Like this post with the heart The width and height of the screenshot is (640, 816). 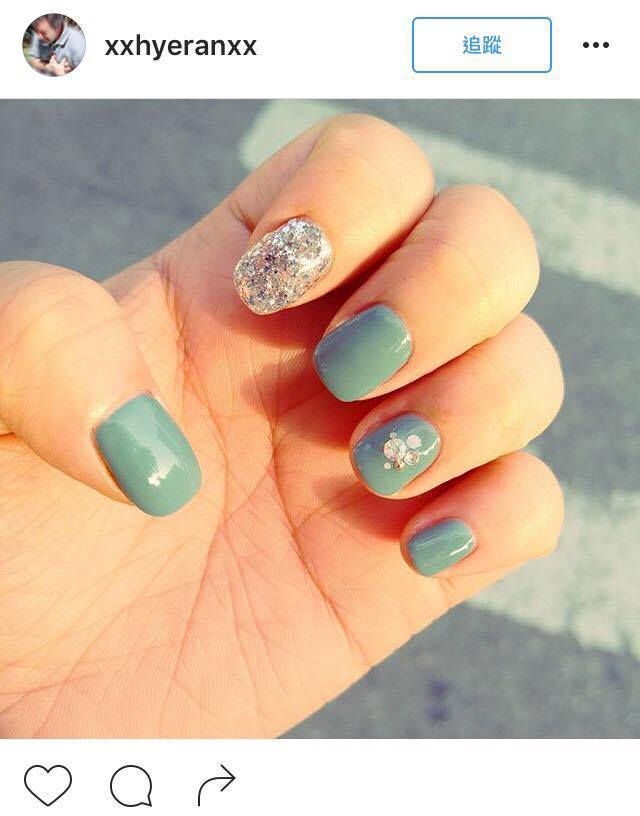coord(48,785)
